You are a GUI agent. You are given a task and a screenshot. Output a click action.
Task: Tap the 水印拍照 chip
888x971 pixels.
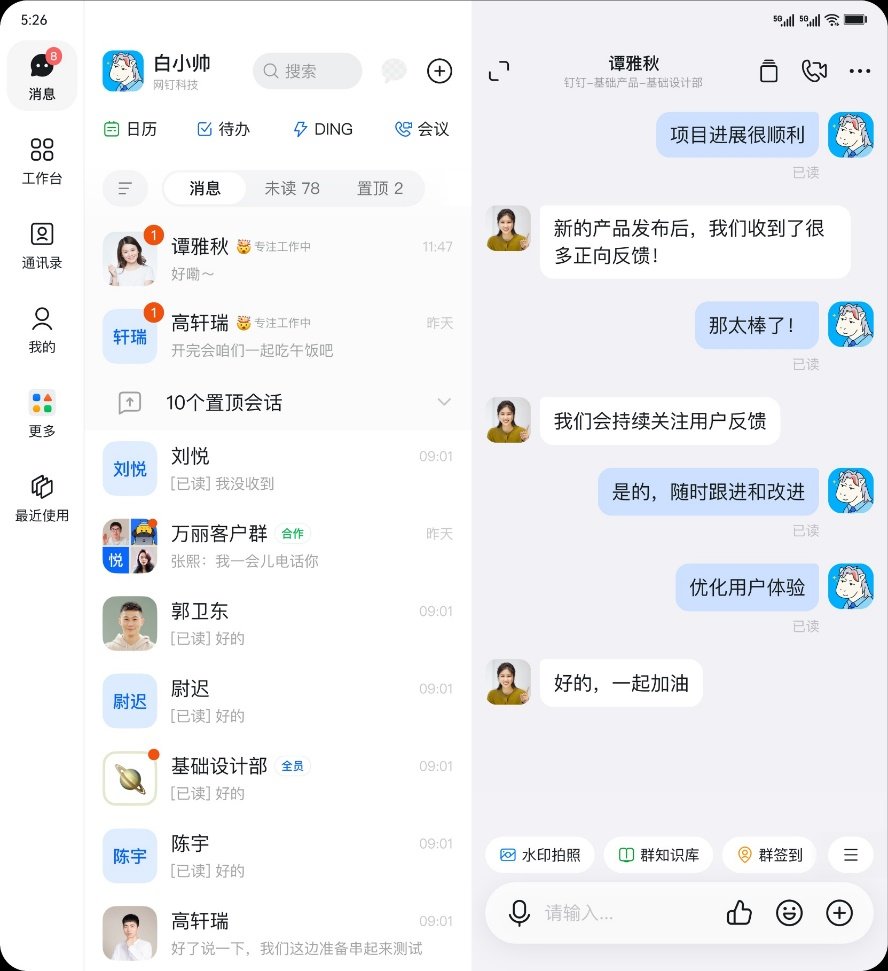540,855
